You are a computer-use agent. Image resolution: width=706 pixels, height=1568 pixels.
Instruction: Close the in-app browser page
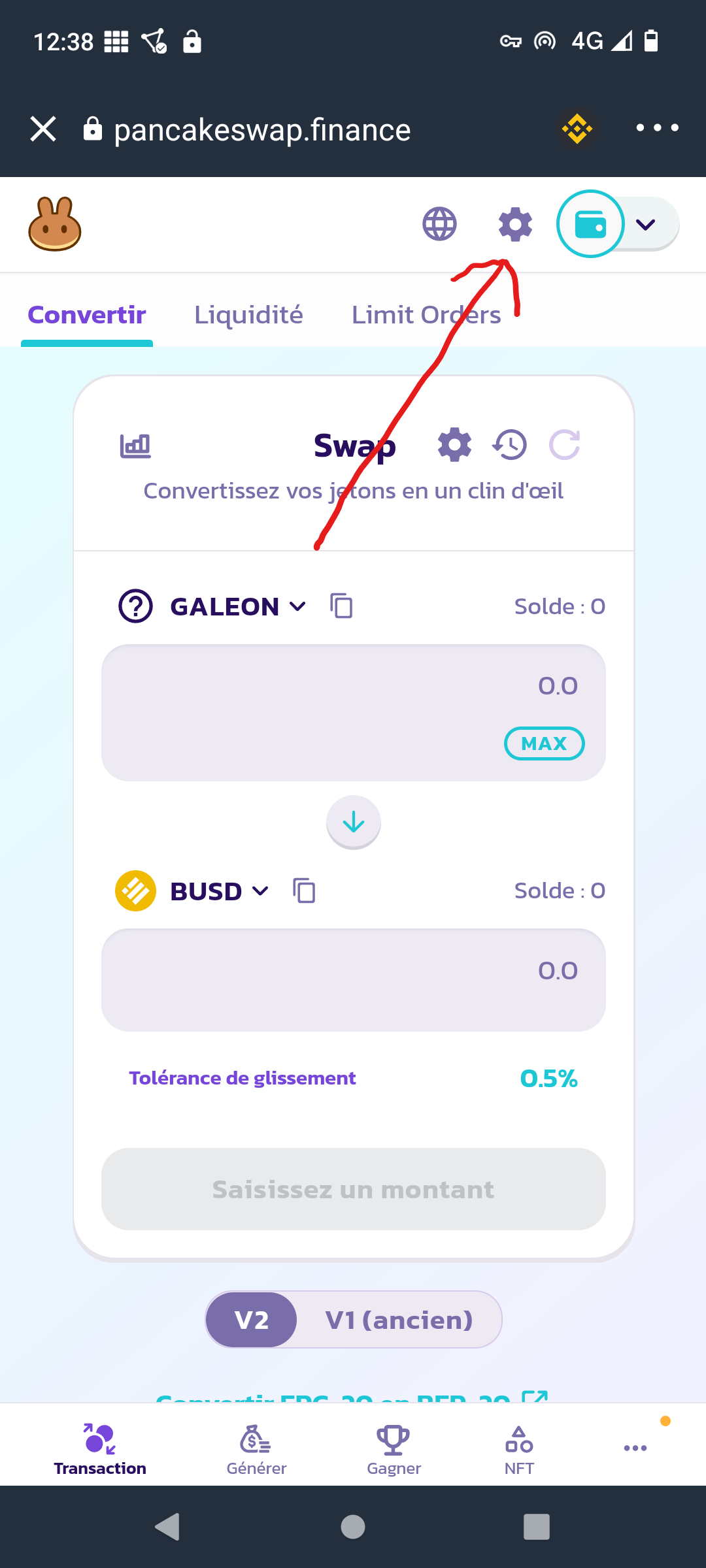(x=43, y=129)
